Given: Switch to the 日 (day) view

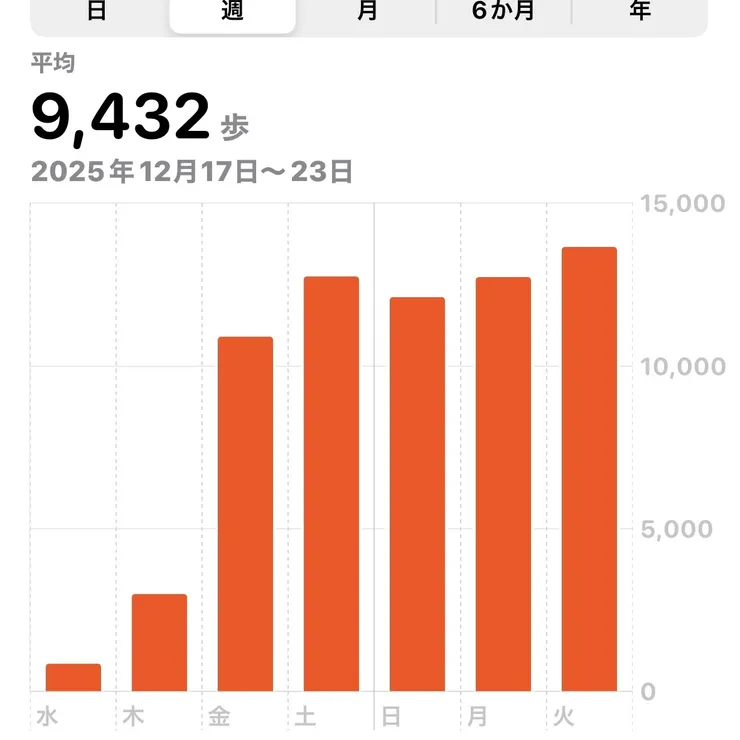Looking at the screenshot, I should (x=96, y=12).
